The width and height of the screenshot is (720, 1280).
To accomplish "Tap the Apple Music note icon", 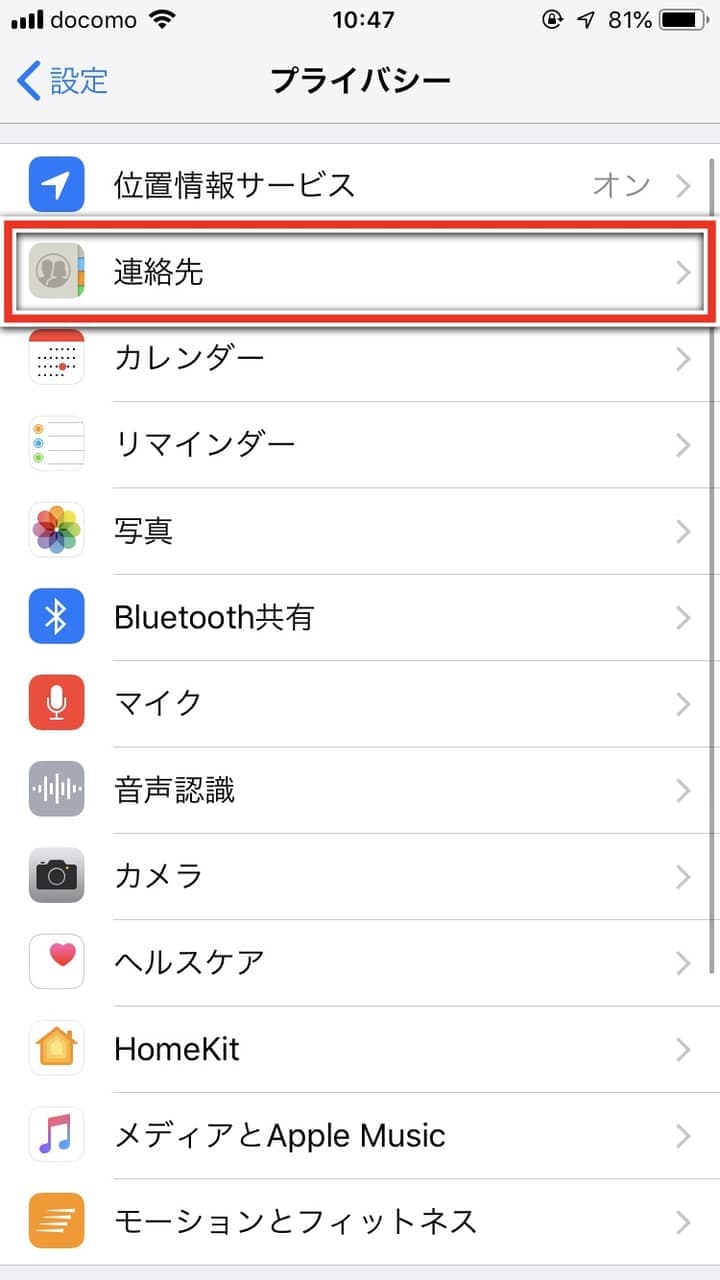I will [x=56, y=1134].
